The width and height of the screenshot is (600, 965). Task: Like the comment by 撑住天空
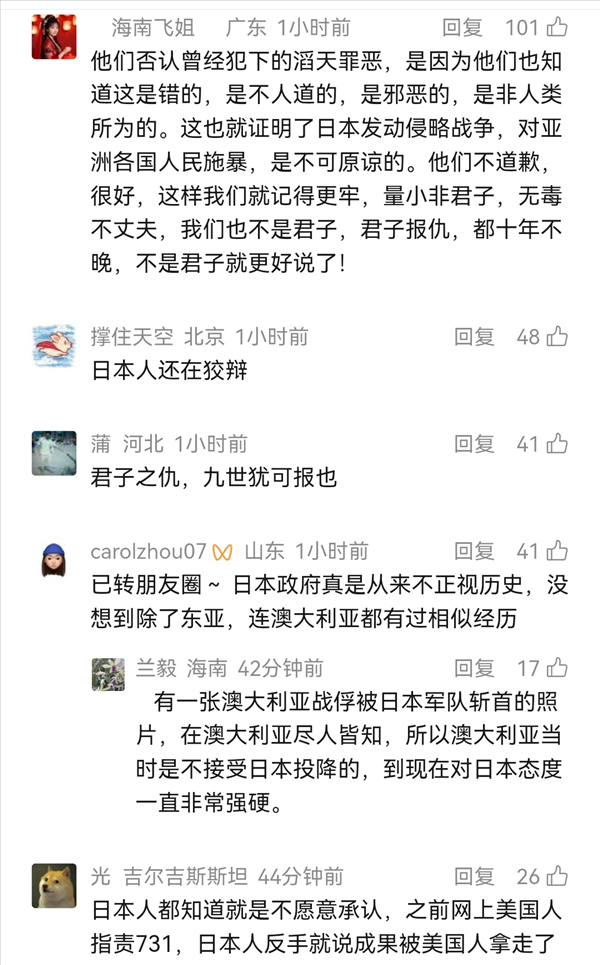[x=557, y=336]
